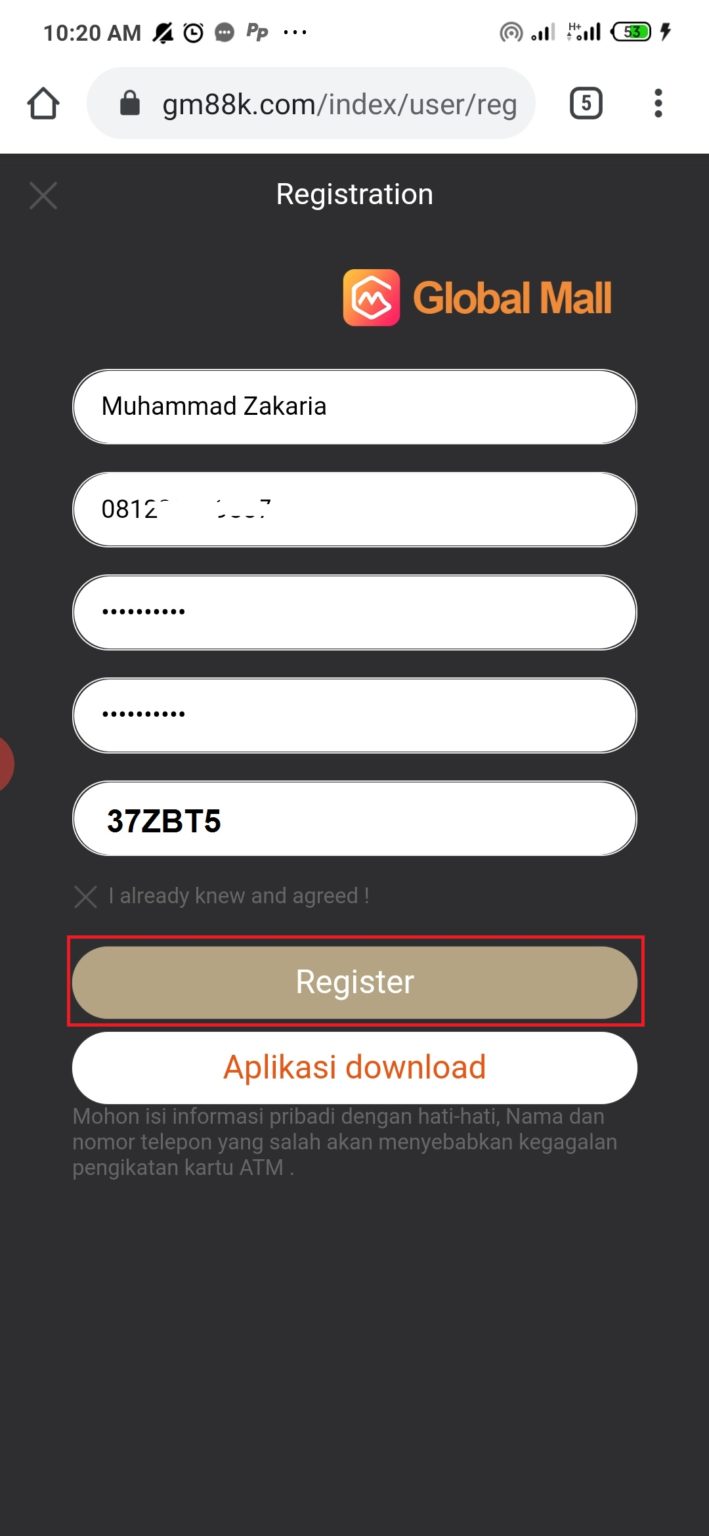This screenshot has height=1536, width=709.
Task: Focus the phone number field starting 0812
Action: click(354, 510)
